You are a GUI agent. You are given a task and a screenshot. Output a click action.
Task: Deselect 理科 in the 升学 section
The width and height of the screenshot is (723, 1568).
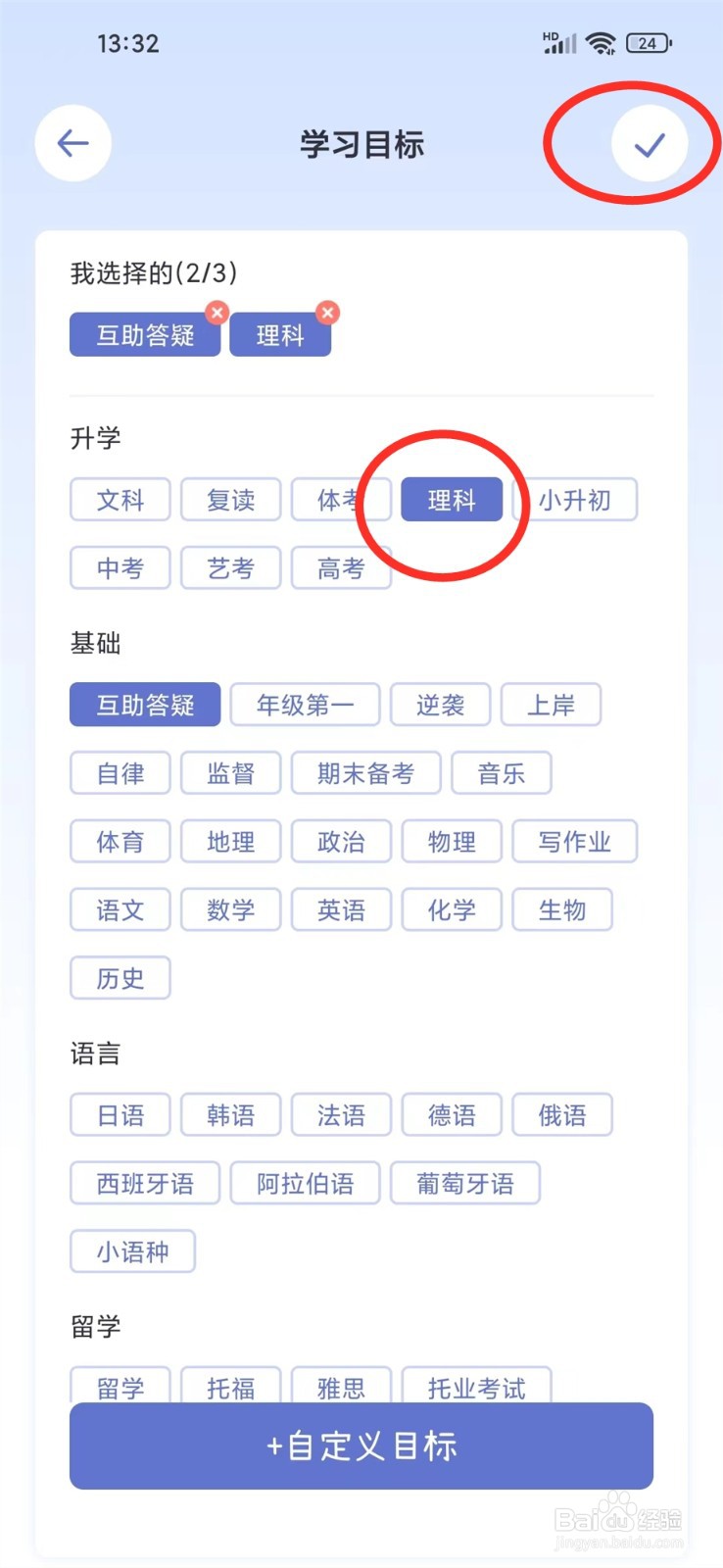click(451, 499)
